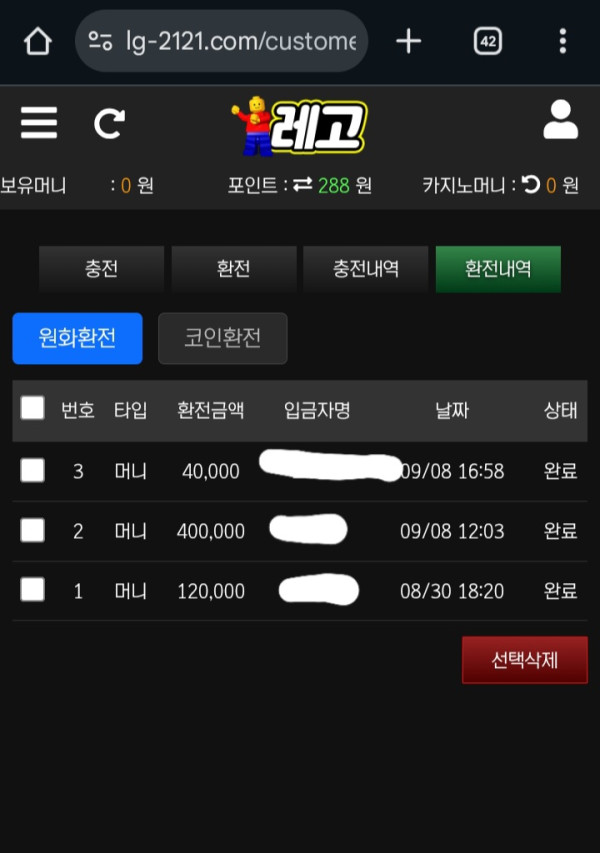Screen dimensions: 600x853
Task: Open the user profile icon
Action: tap(560, 121)
